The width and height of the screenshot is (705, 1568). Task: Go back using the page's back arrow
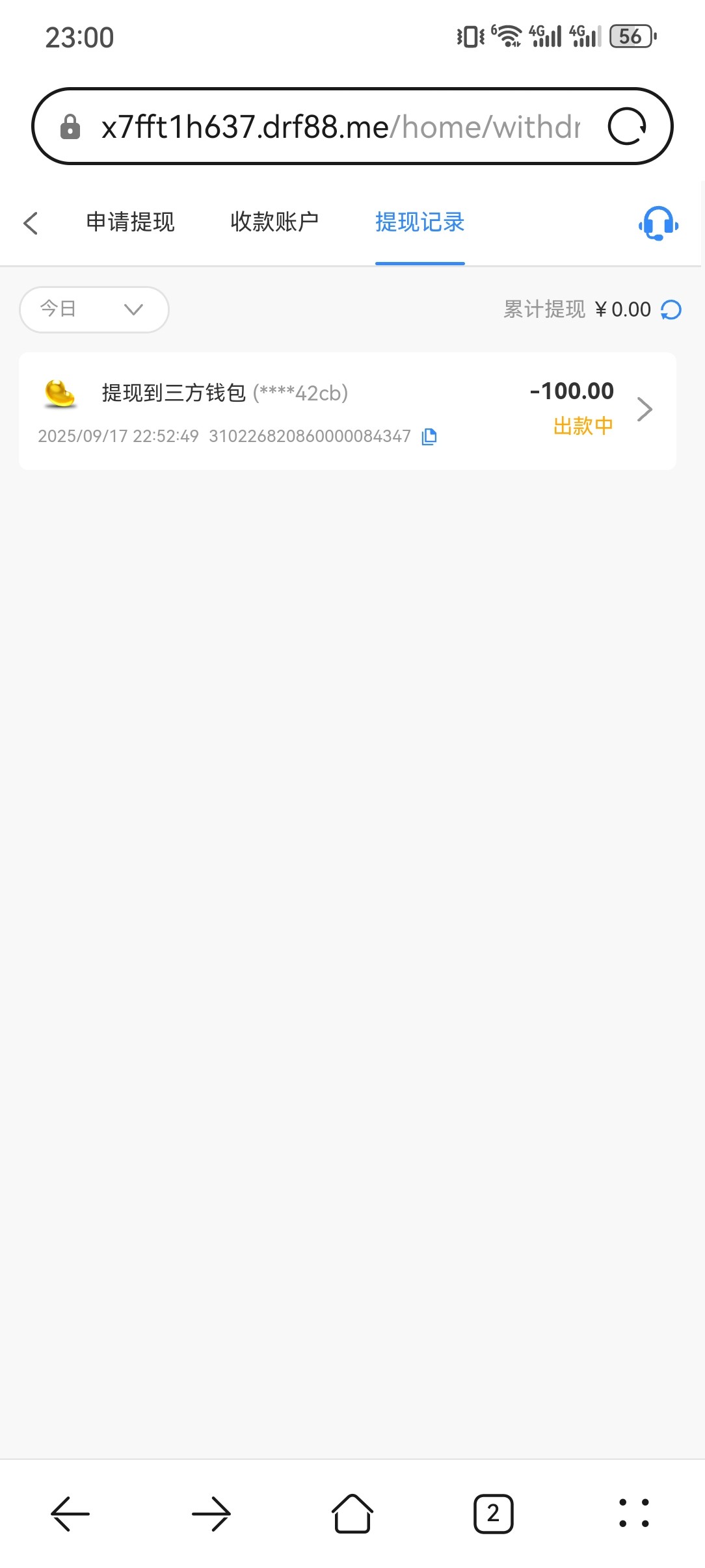coord(31,223)
